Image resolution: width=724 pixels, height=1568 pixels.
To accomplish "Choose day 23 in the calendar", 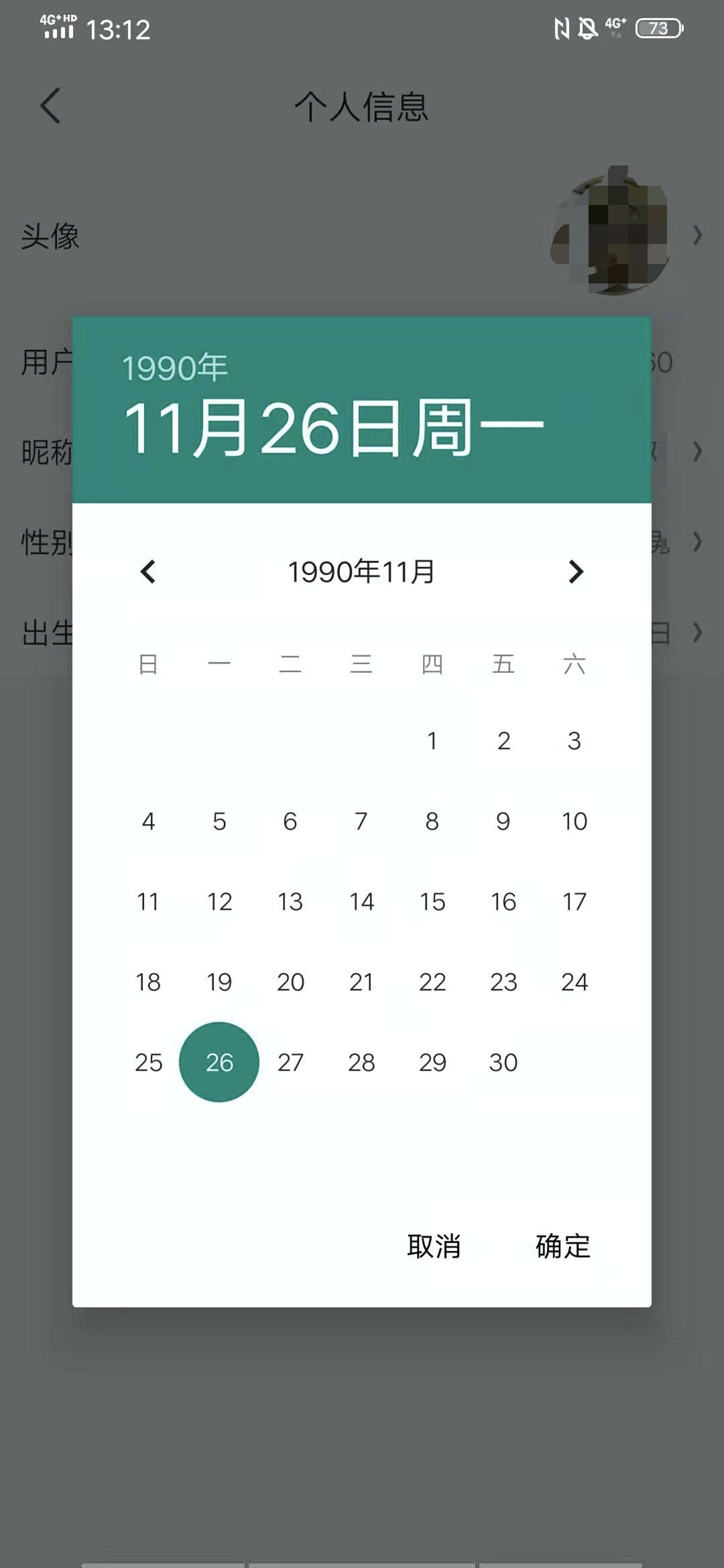I will coord(503,982).
